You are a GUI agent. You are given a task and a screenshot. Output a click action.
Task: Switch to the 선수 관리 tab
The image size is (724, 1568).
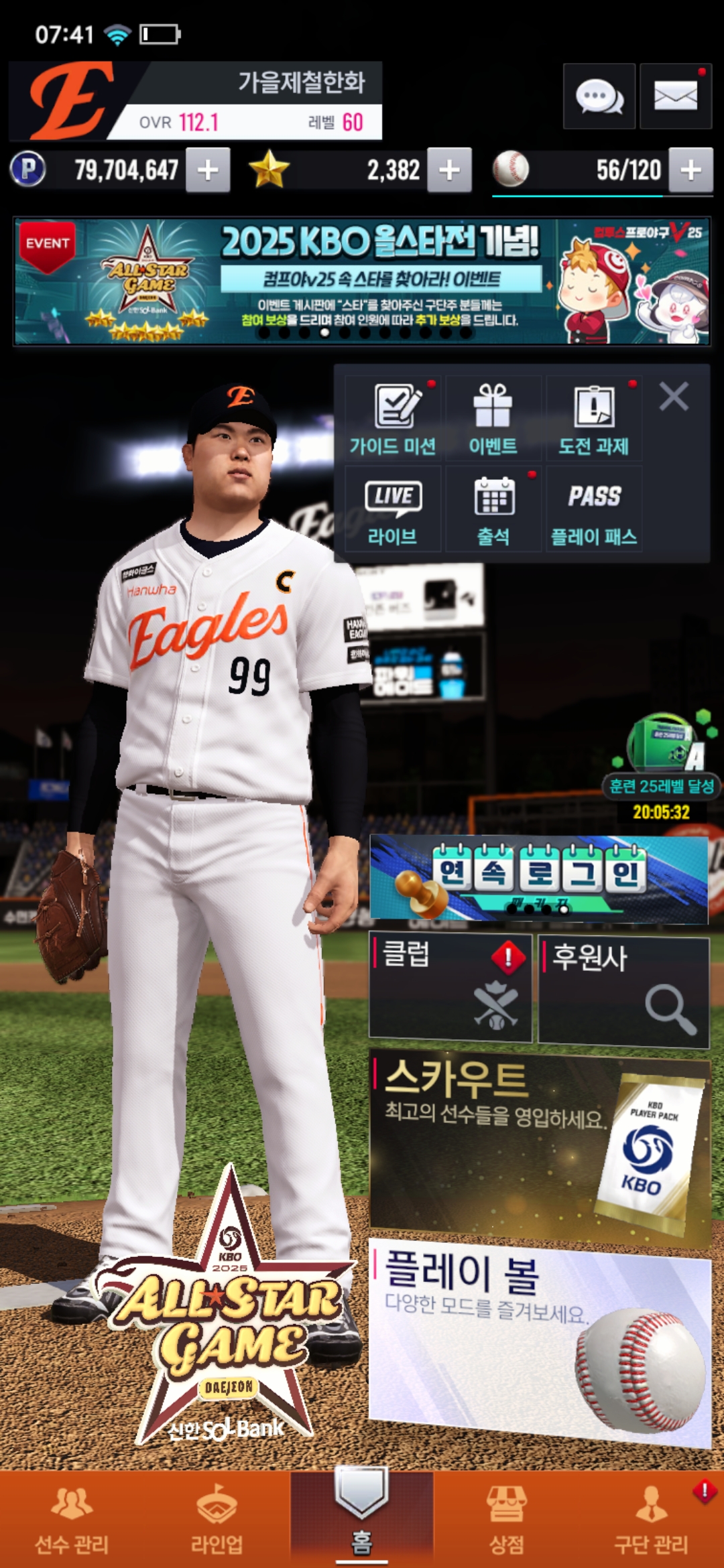72,1520
